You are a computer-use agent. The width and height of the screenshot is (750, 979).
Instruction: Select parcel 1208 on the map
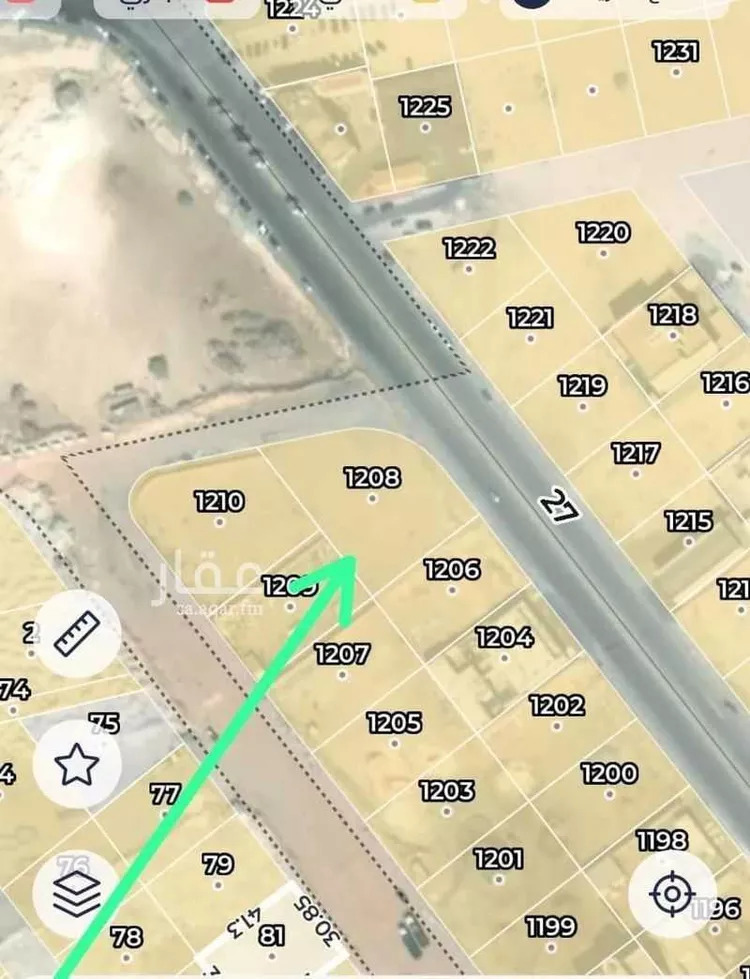tap(372, 478)
